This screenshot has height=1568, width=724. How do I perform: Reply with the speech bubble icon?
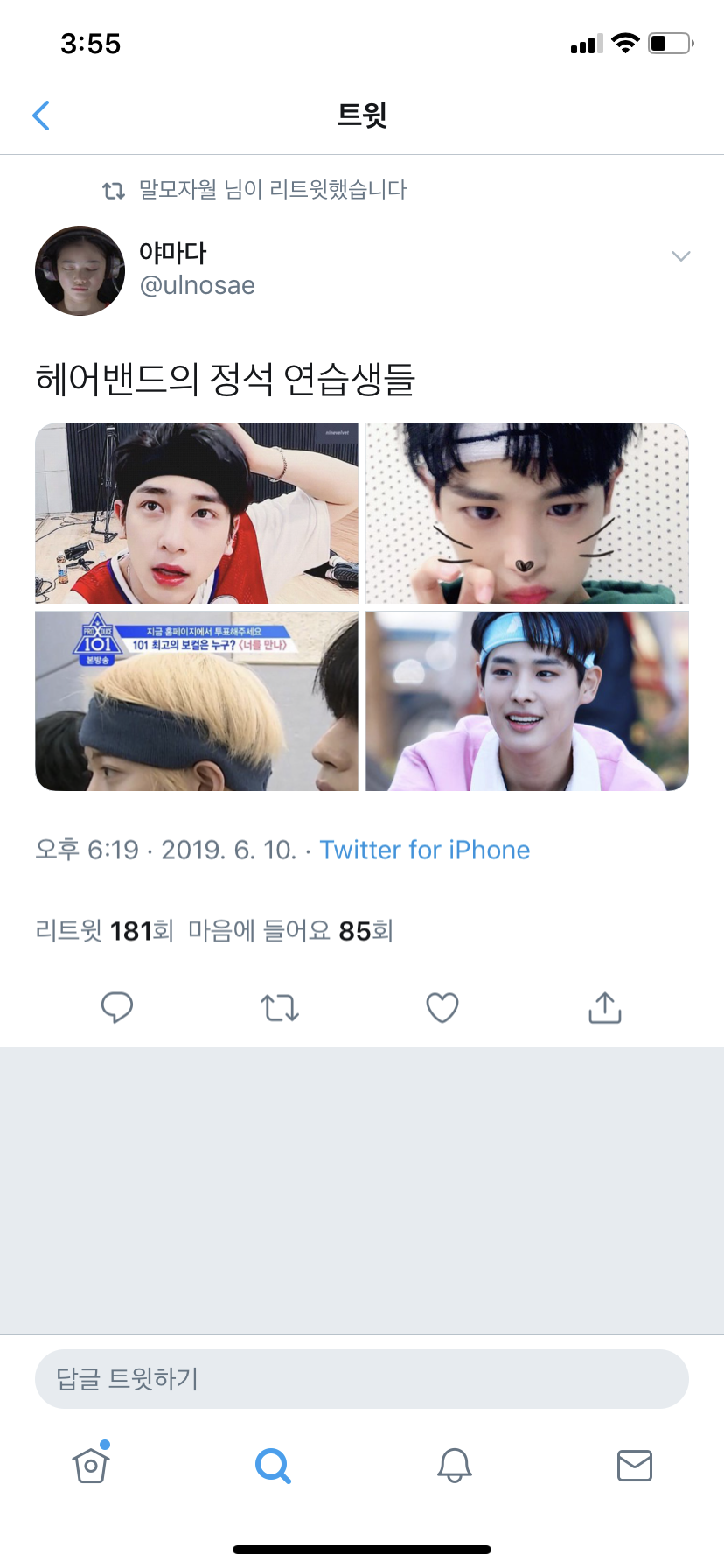116,1008
